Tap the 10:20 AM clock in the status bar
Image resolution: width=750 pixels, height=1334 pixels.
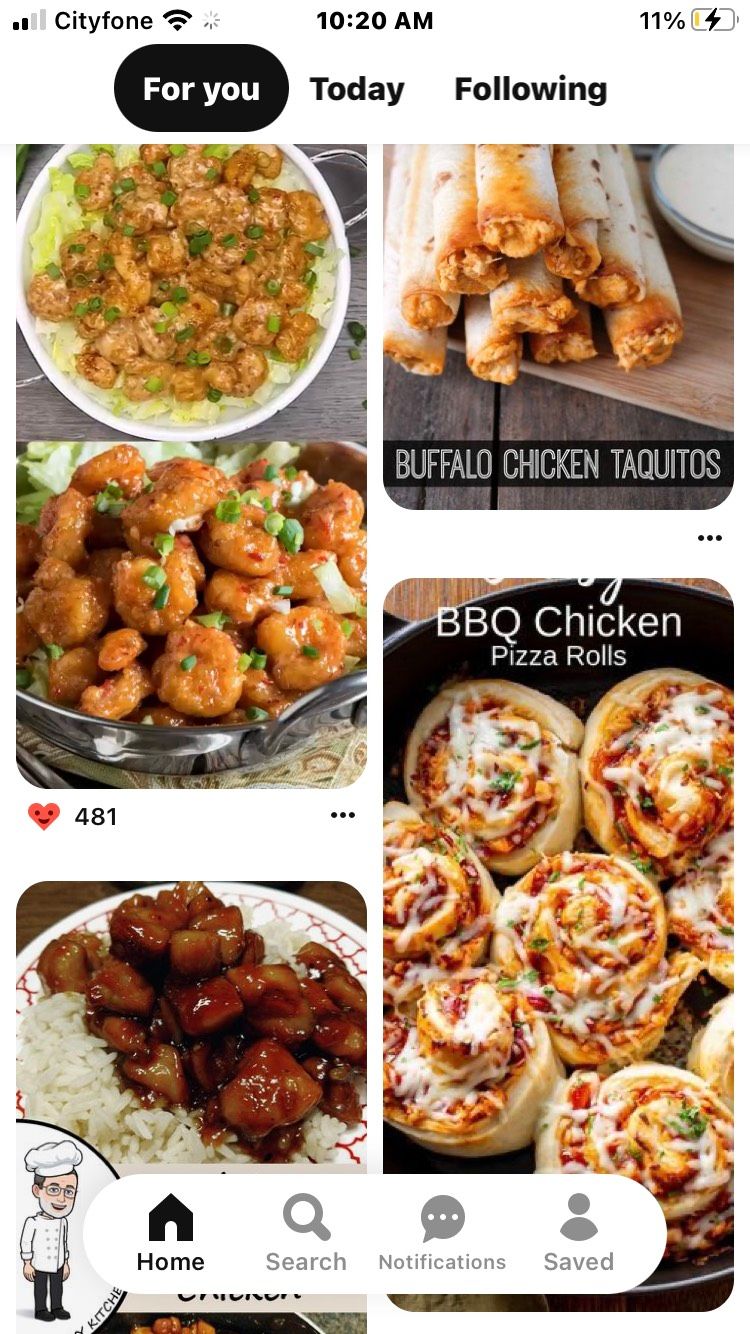(375, 20)
